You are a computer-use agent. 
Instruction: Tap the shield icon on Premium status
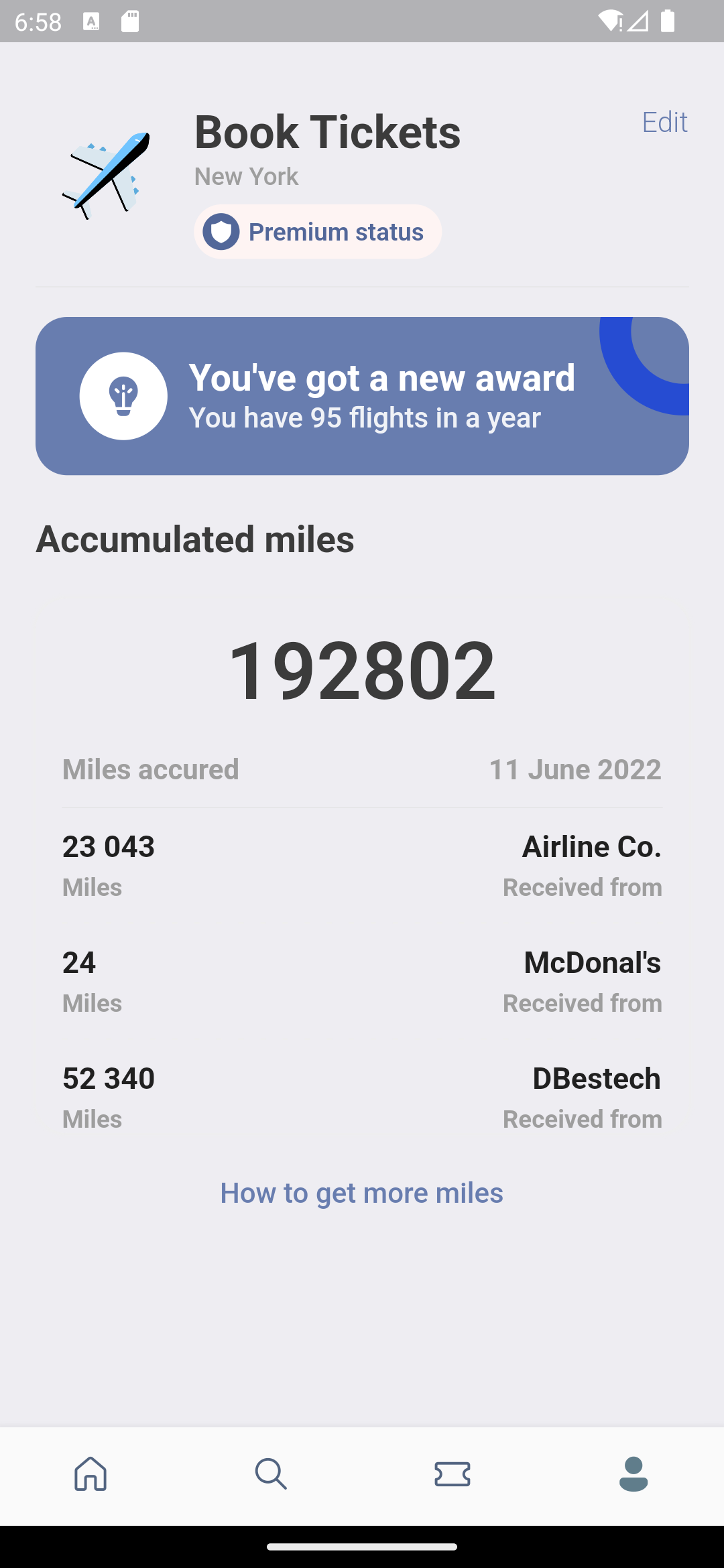click(x=222, y=231)
